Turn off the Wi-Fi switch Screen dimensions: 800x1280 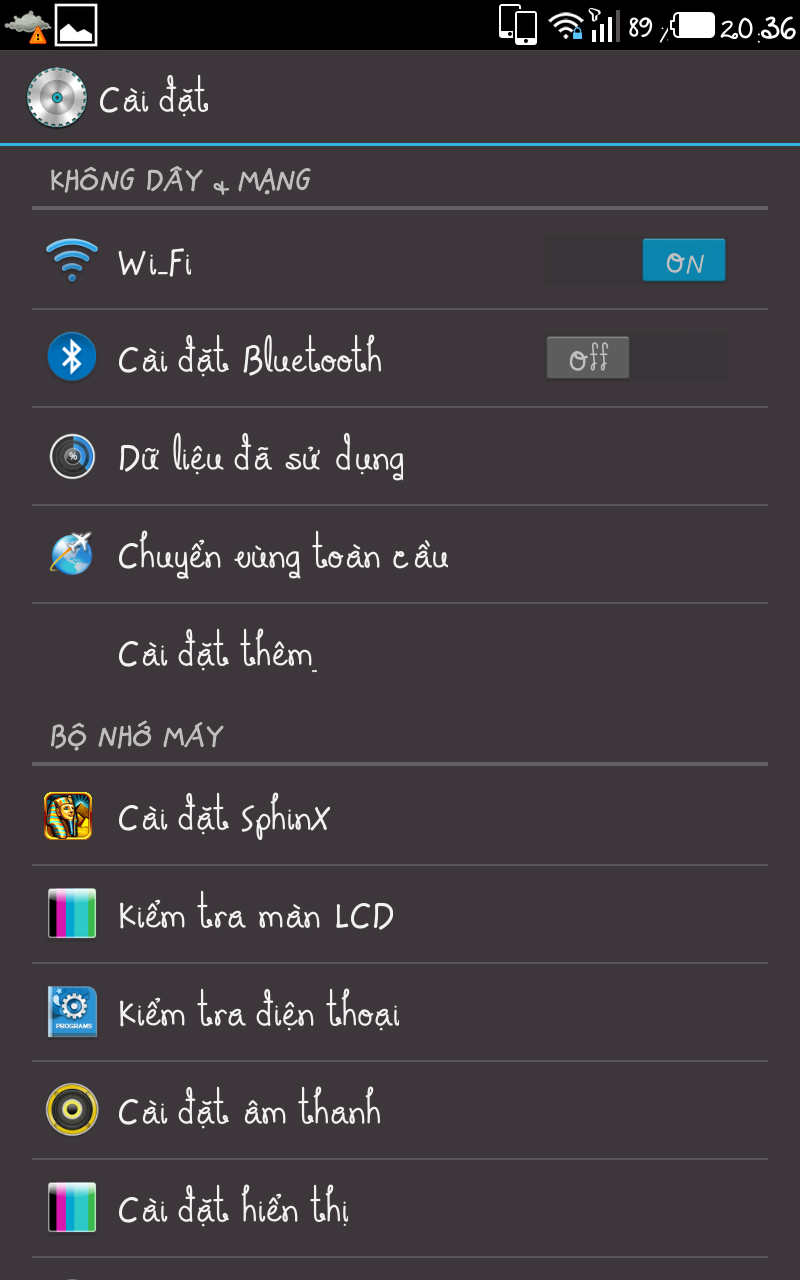point(635,261)
